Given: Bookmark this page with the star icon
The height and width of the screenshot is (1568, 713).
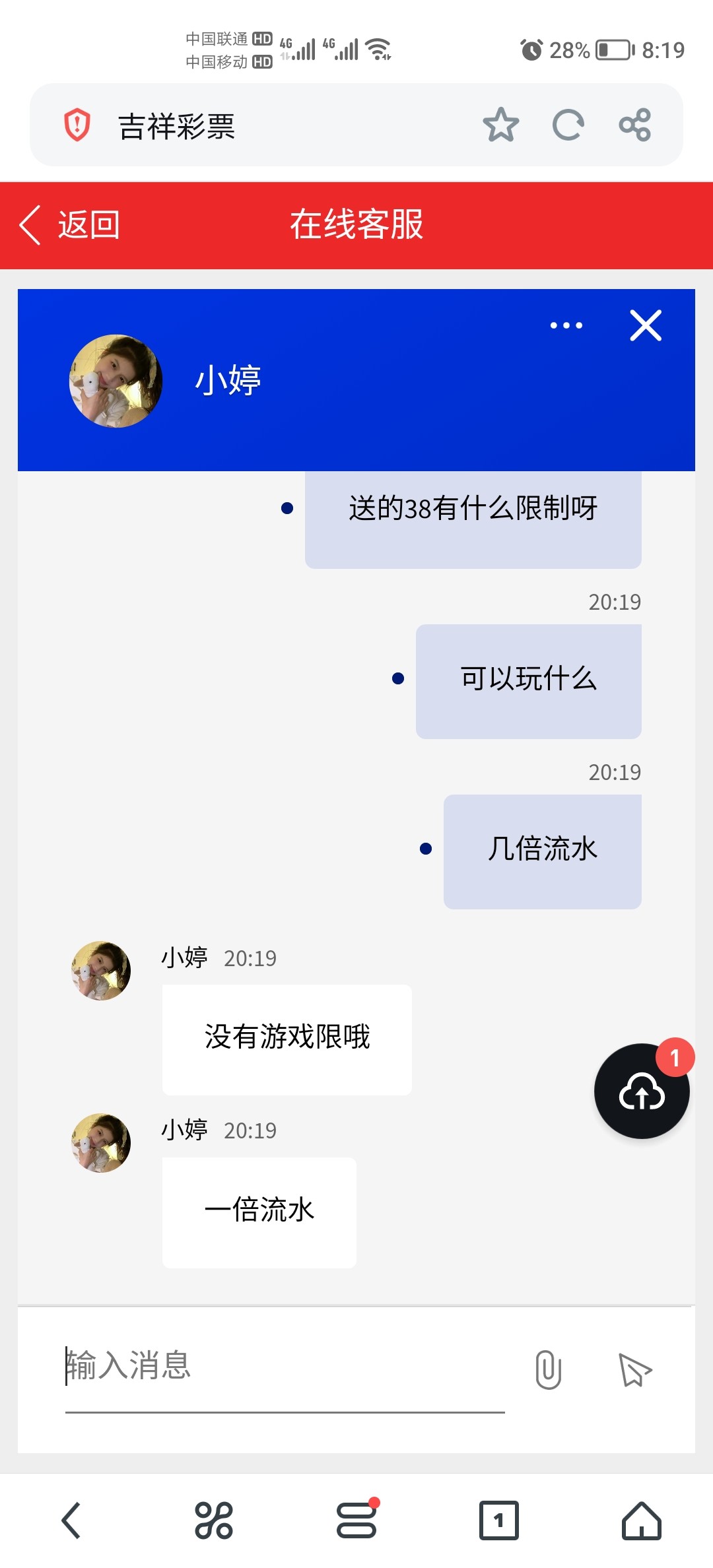Looking at the screenshot, I should (500, 125).
